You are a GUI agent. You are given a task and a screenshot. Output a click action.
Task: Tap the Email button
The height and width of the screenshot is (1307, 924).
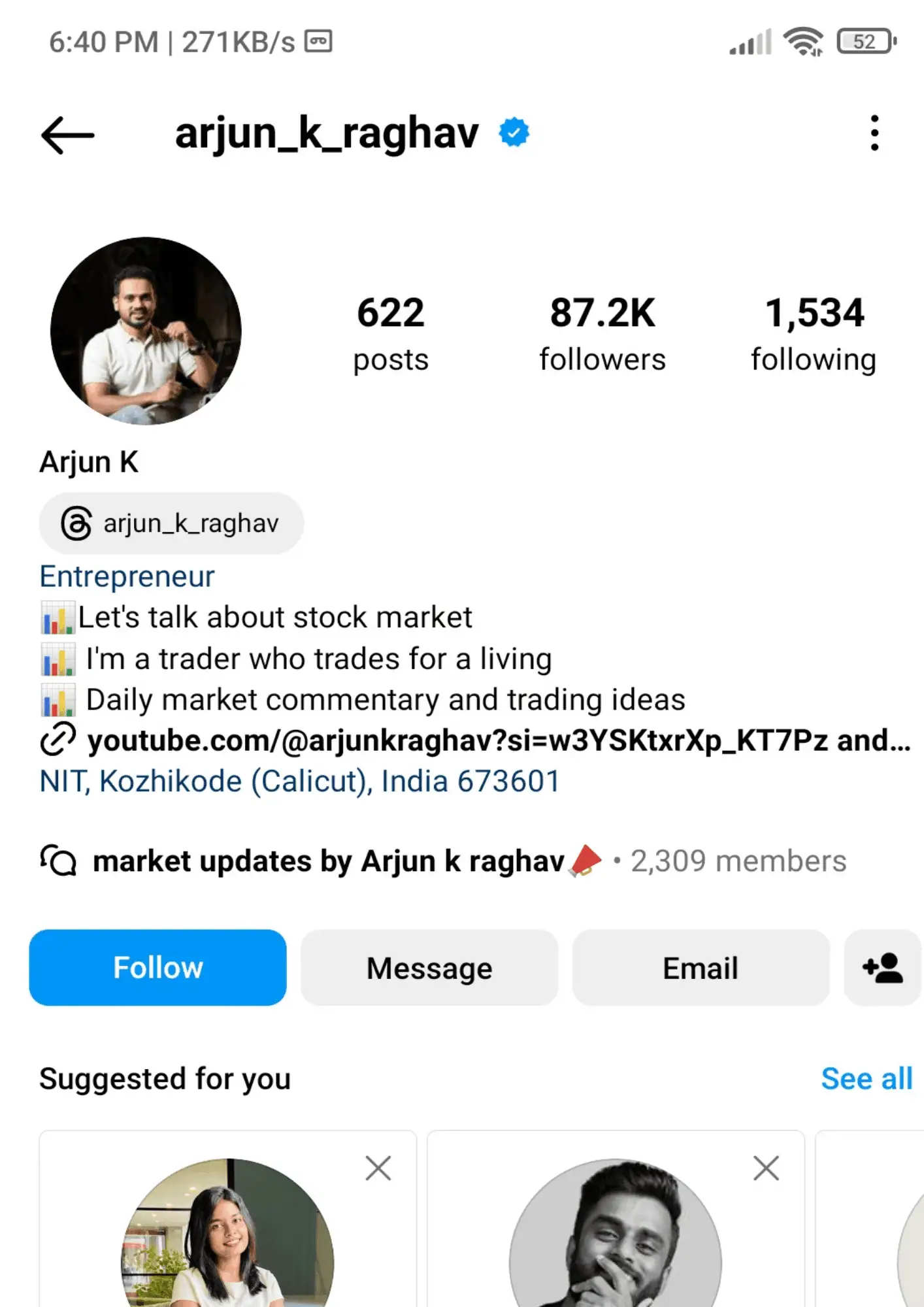tap(701, 968)
